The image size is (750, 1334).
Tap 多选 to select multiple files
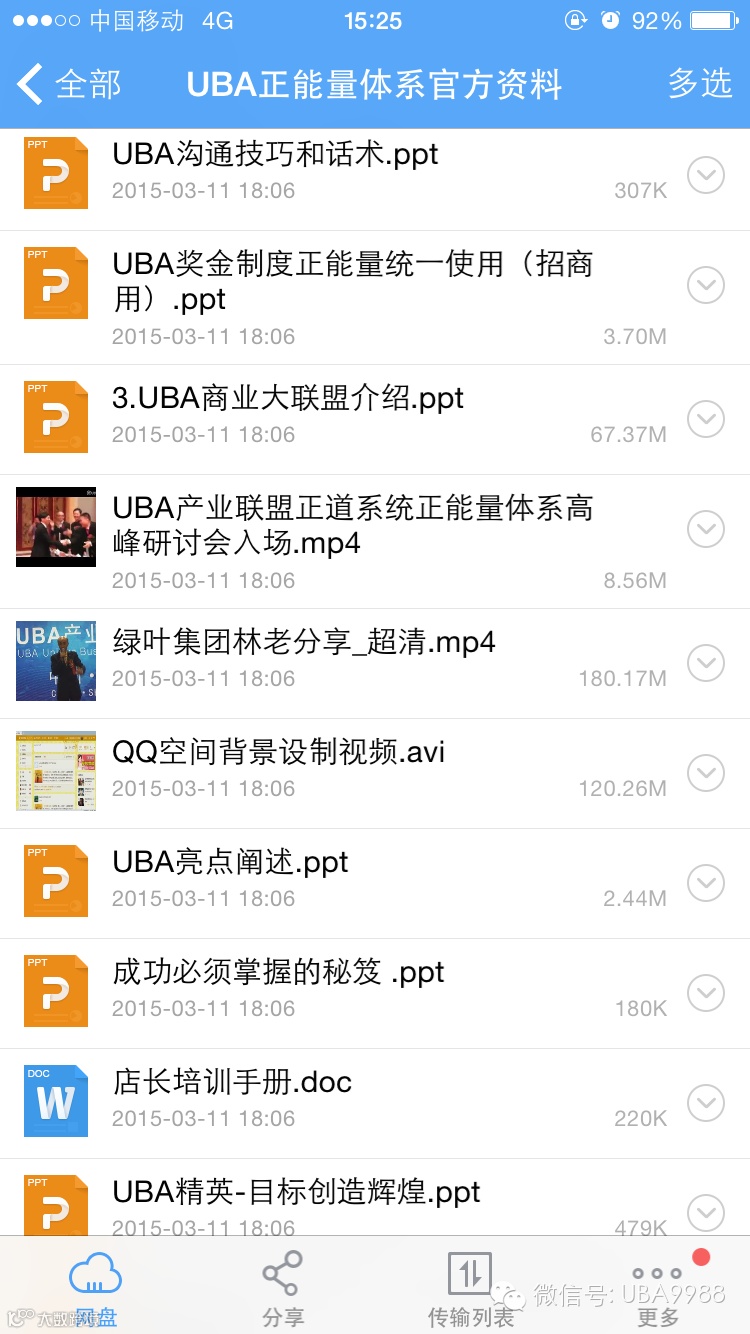tap(700, 84)
